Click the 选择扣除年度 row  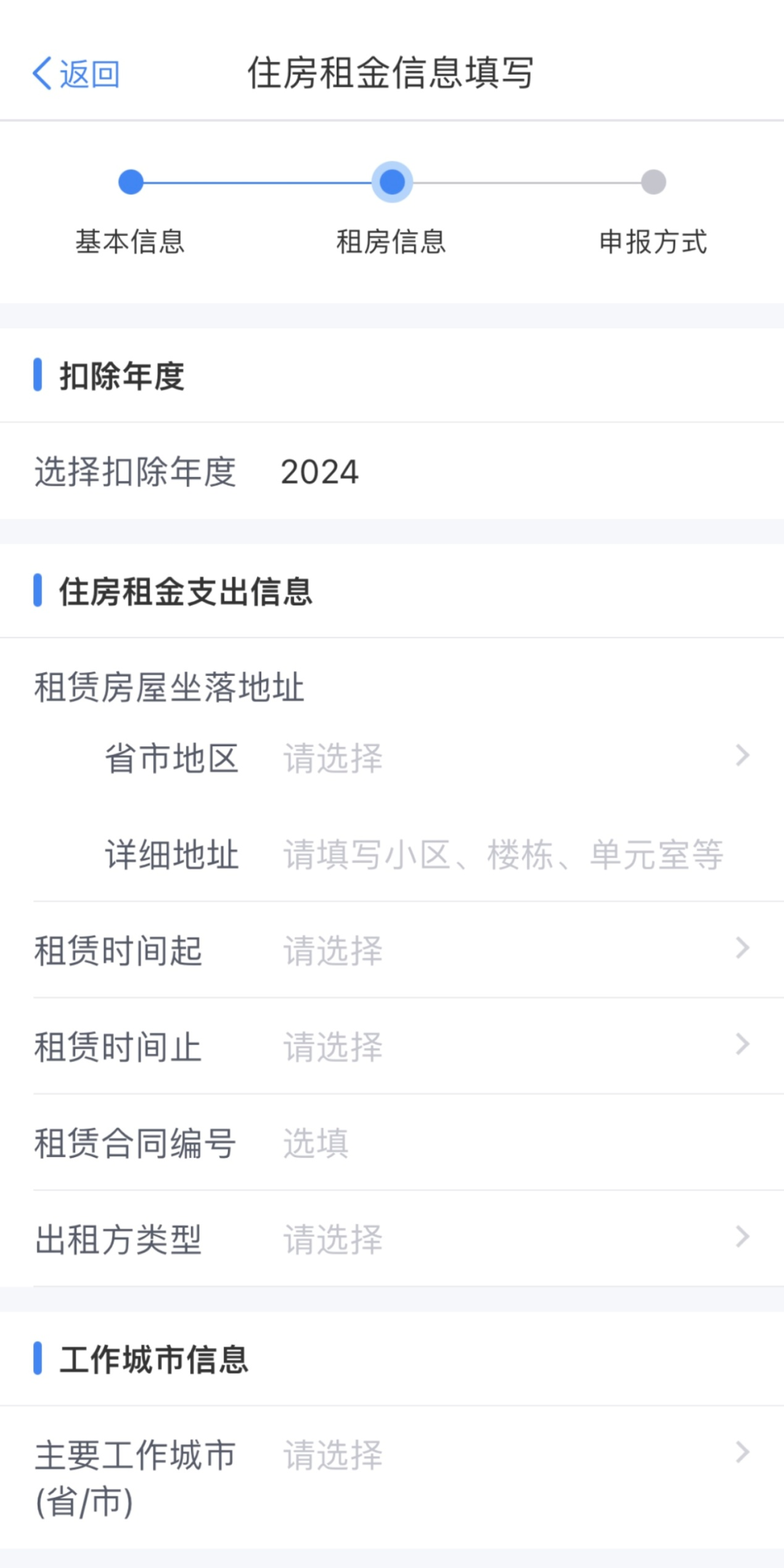point(134,473)
